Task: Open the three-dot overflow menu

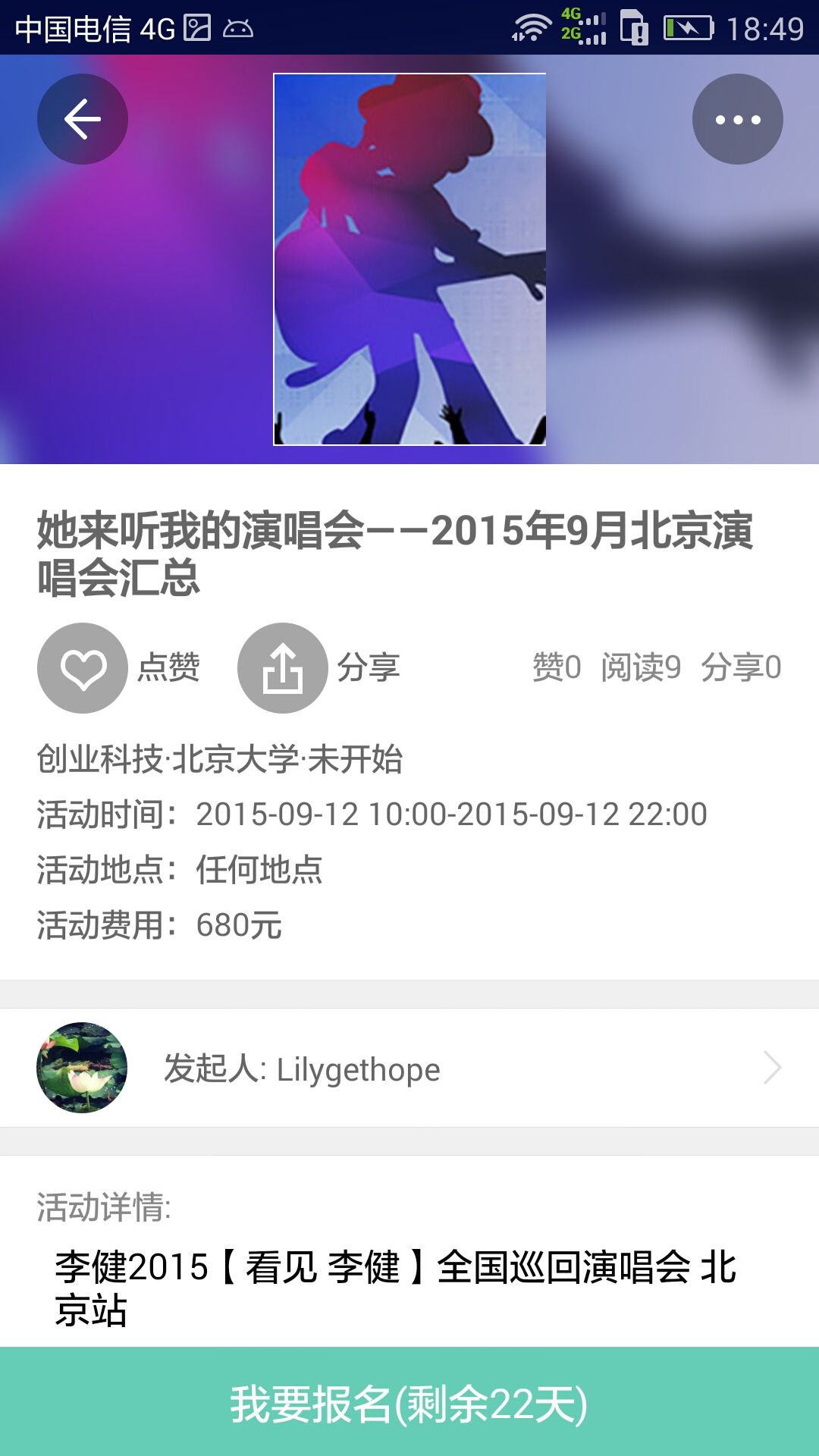Action: tap(738, 119)
